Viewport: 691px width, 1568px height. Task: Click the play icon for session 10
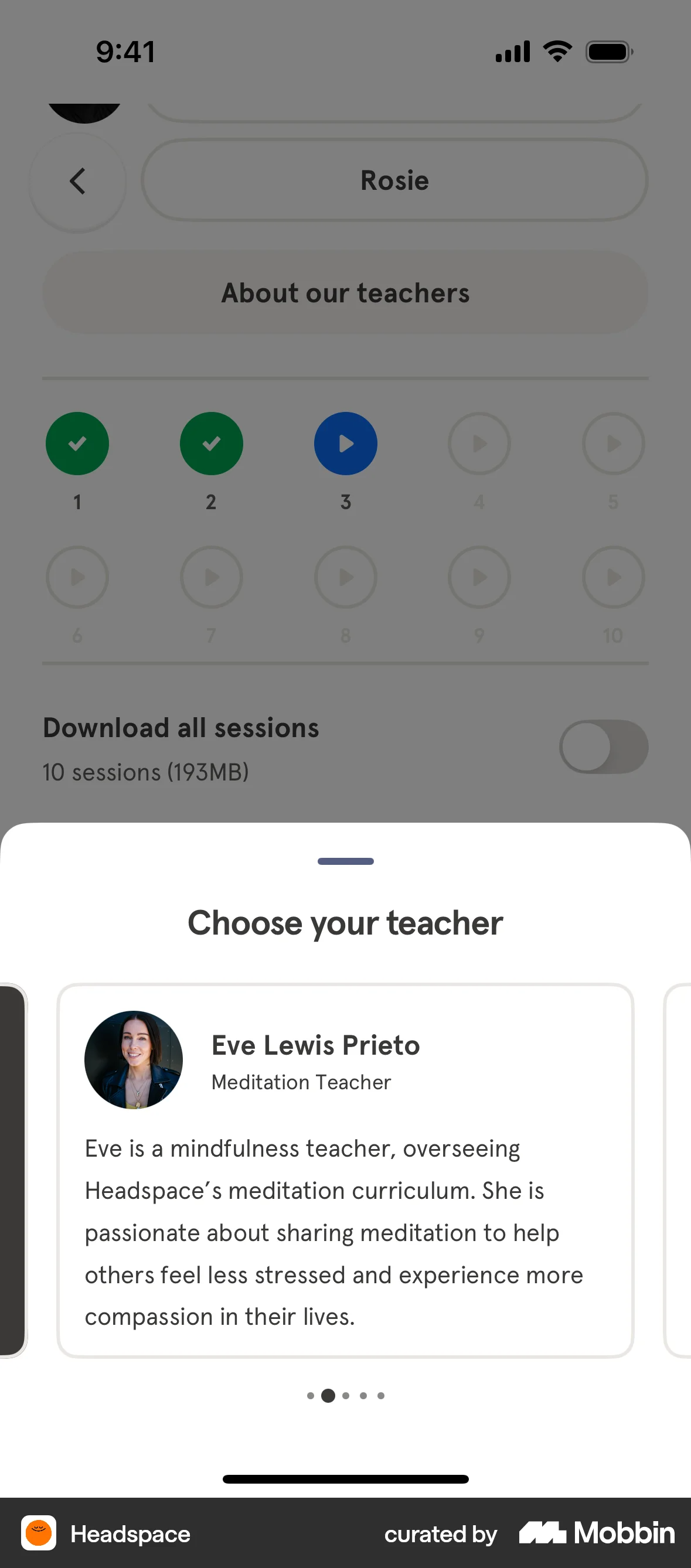coord(613,577)
